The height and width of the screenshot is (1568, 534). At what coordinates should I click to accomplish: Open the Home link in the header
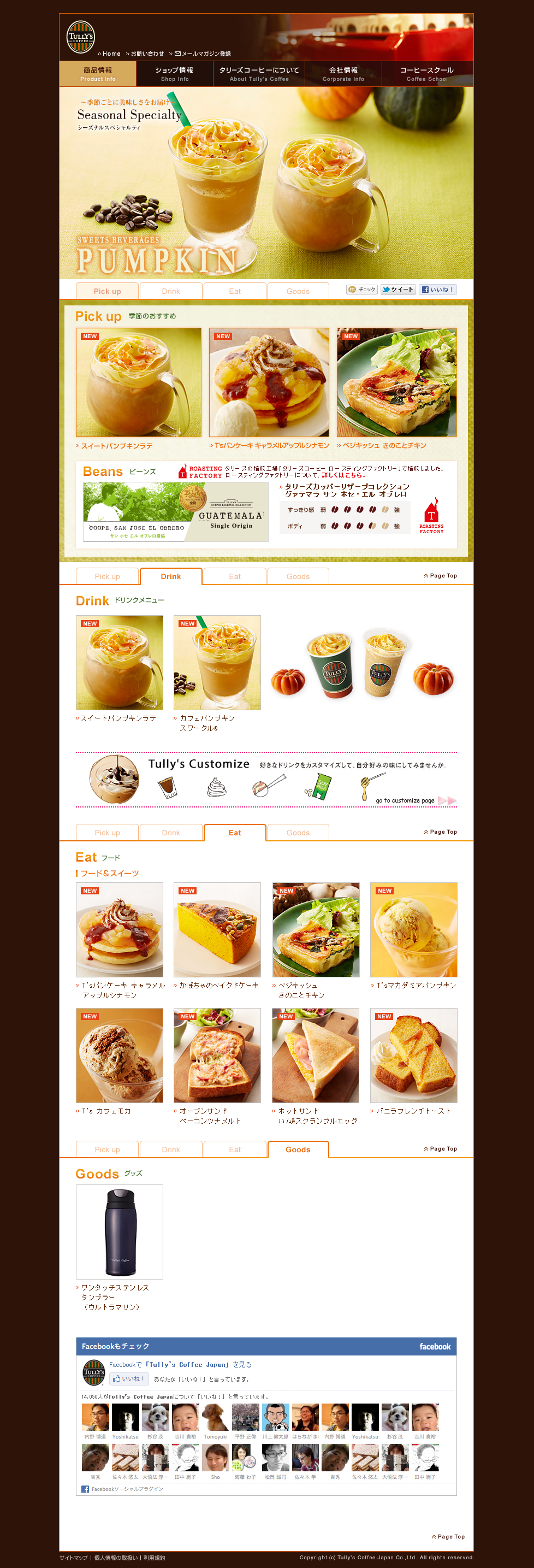click(x=111, y=54)
